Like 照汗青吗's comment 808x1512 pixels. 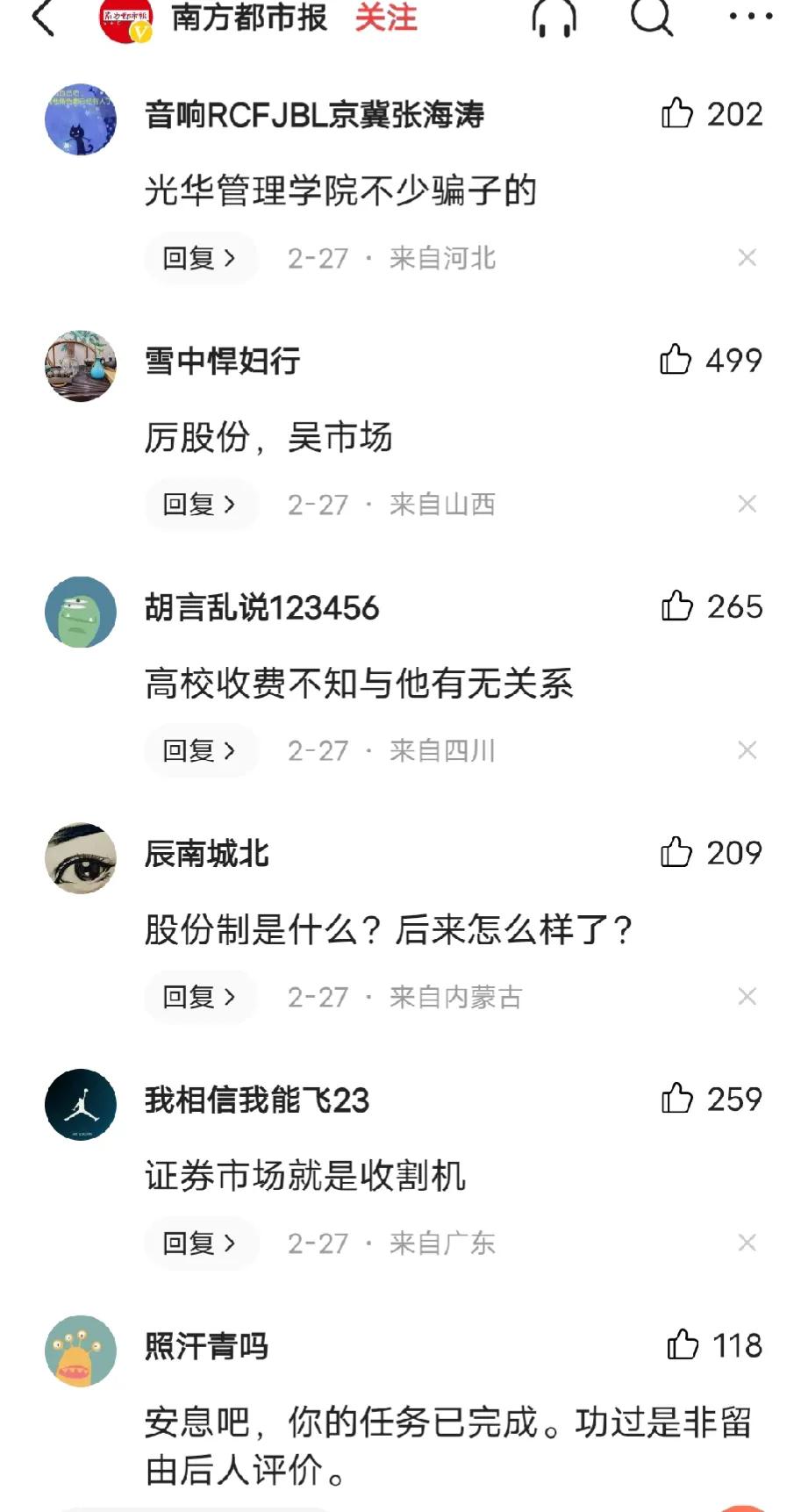[x=683, y=1345]
